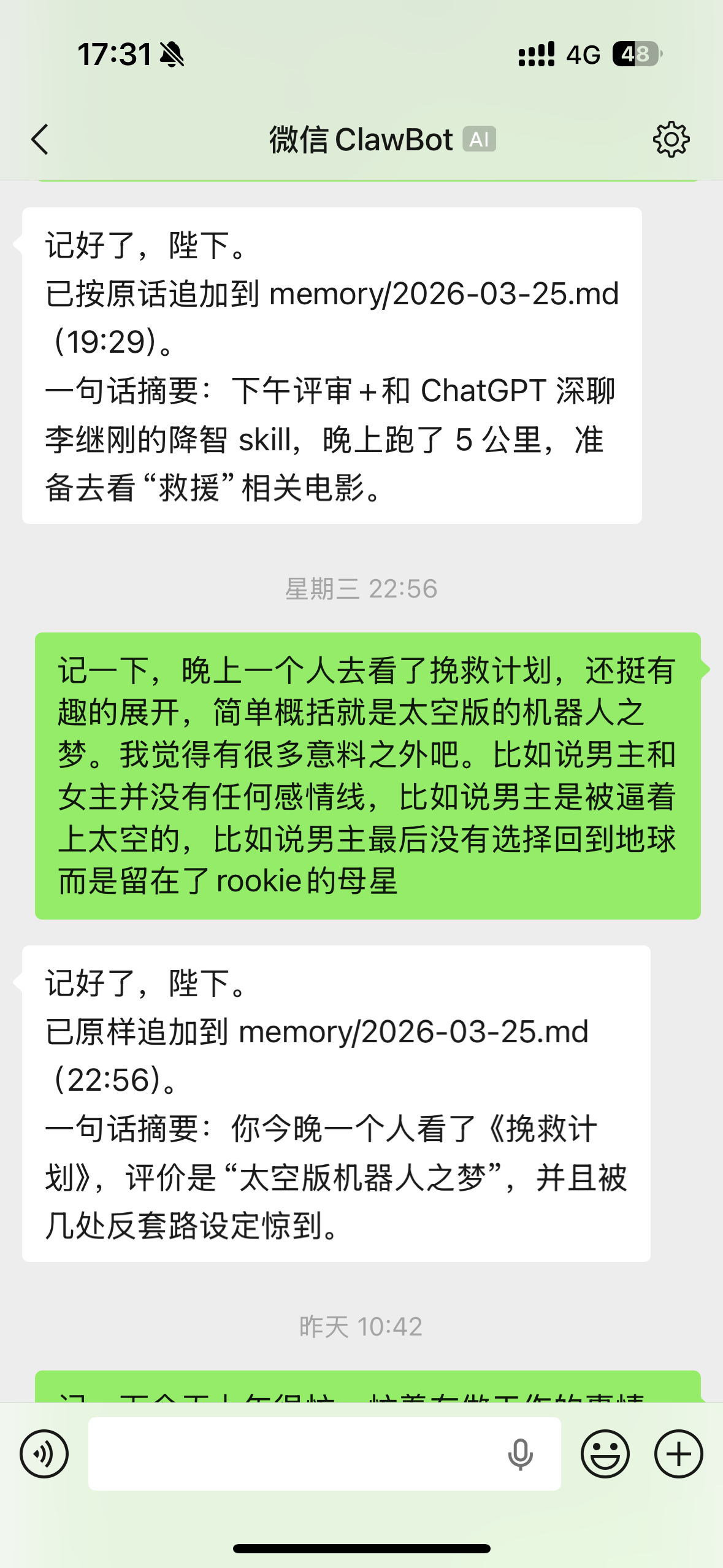Open the emoji sticker panel
The height and width of the screenshot is (1568, 723).
coord(605,1454)
